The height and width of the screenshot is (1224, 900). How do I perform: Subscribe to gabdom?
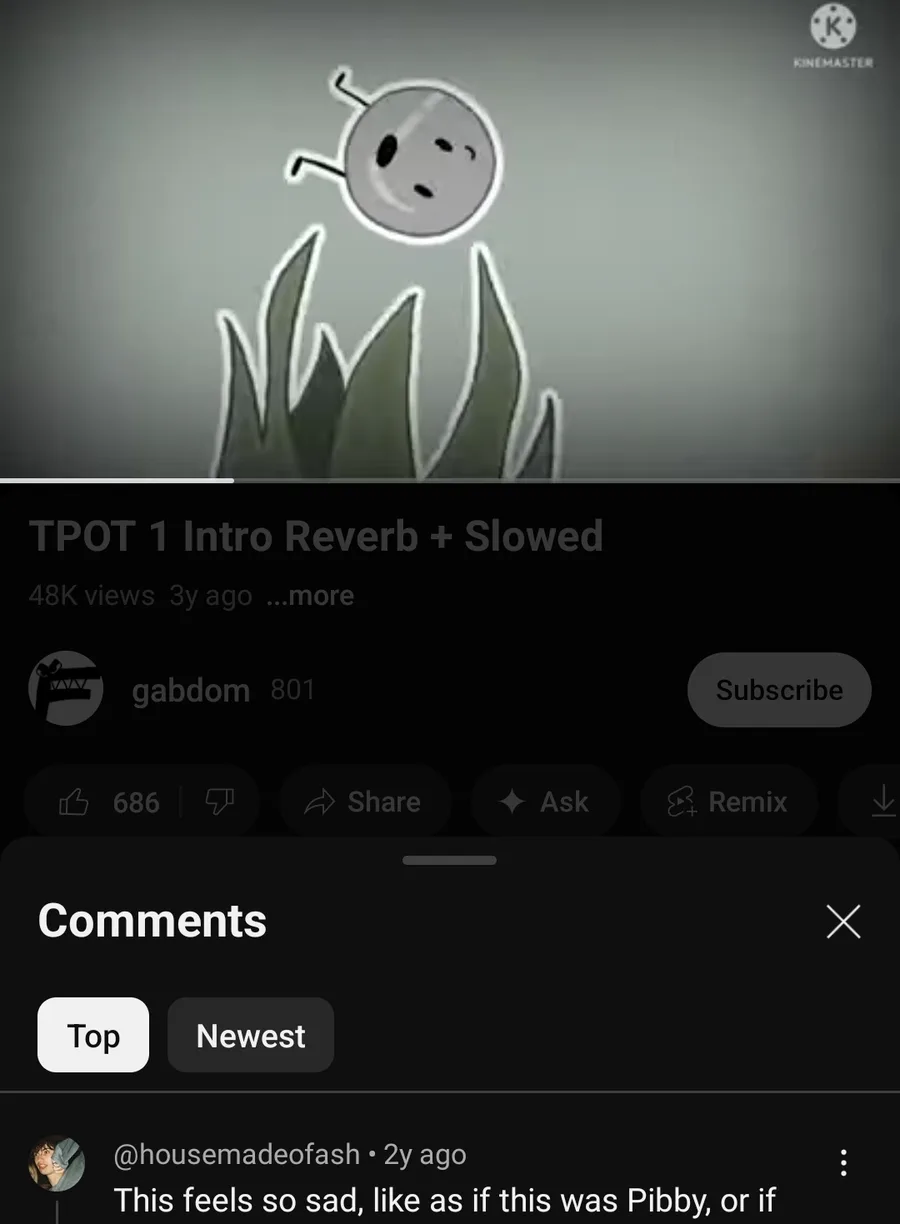point(779,690)
